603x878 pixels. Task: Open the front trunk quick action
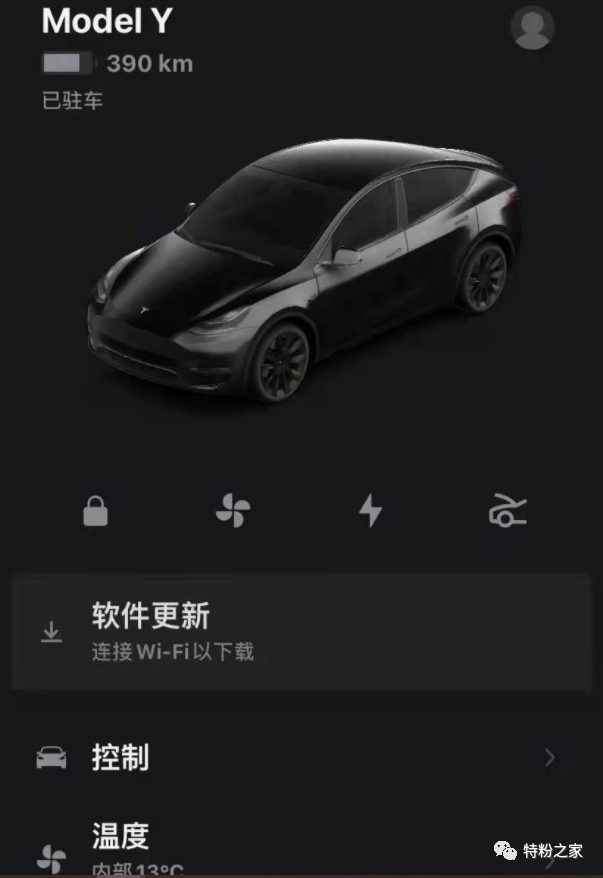[x=507, y=511]
